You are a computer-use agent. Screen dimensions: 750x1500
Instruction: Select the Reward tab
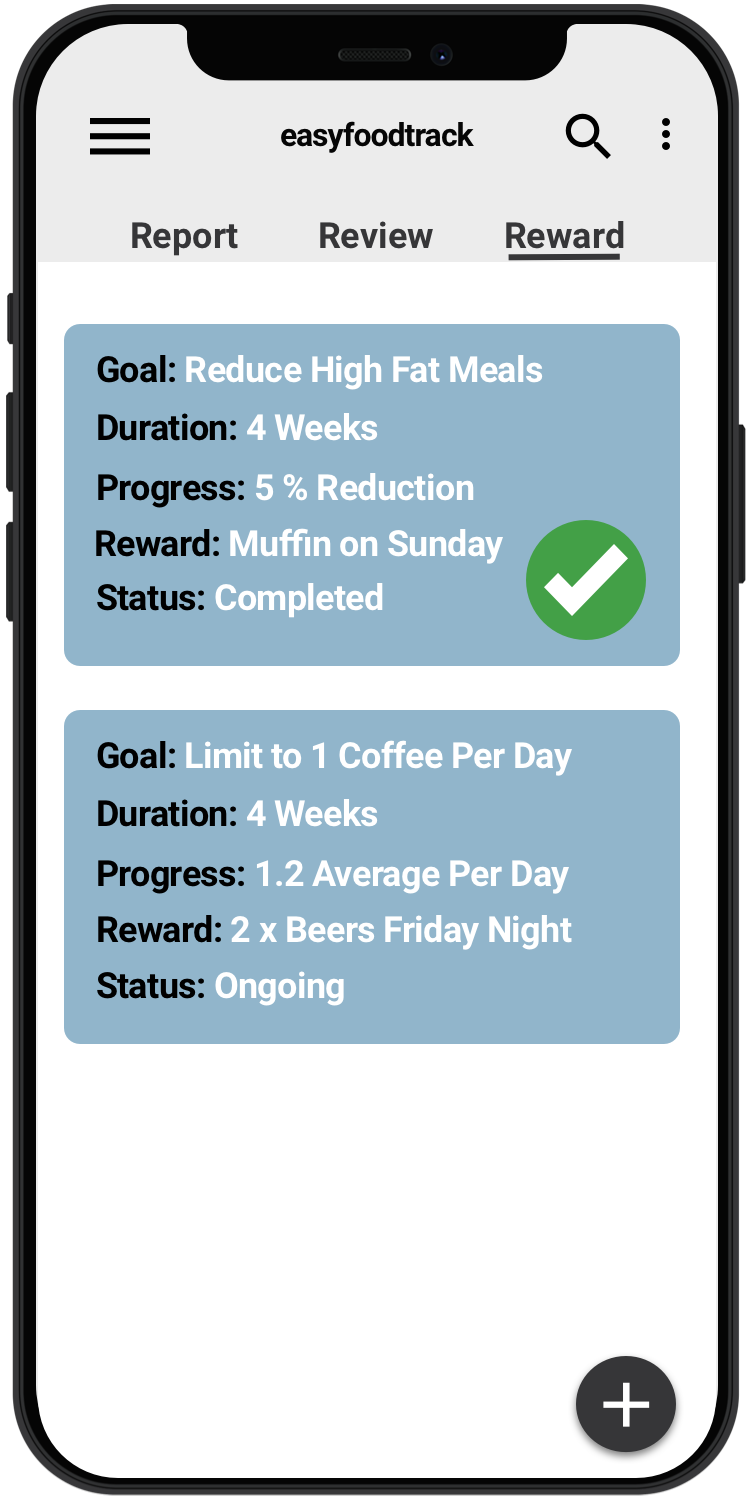(564, 237)
